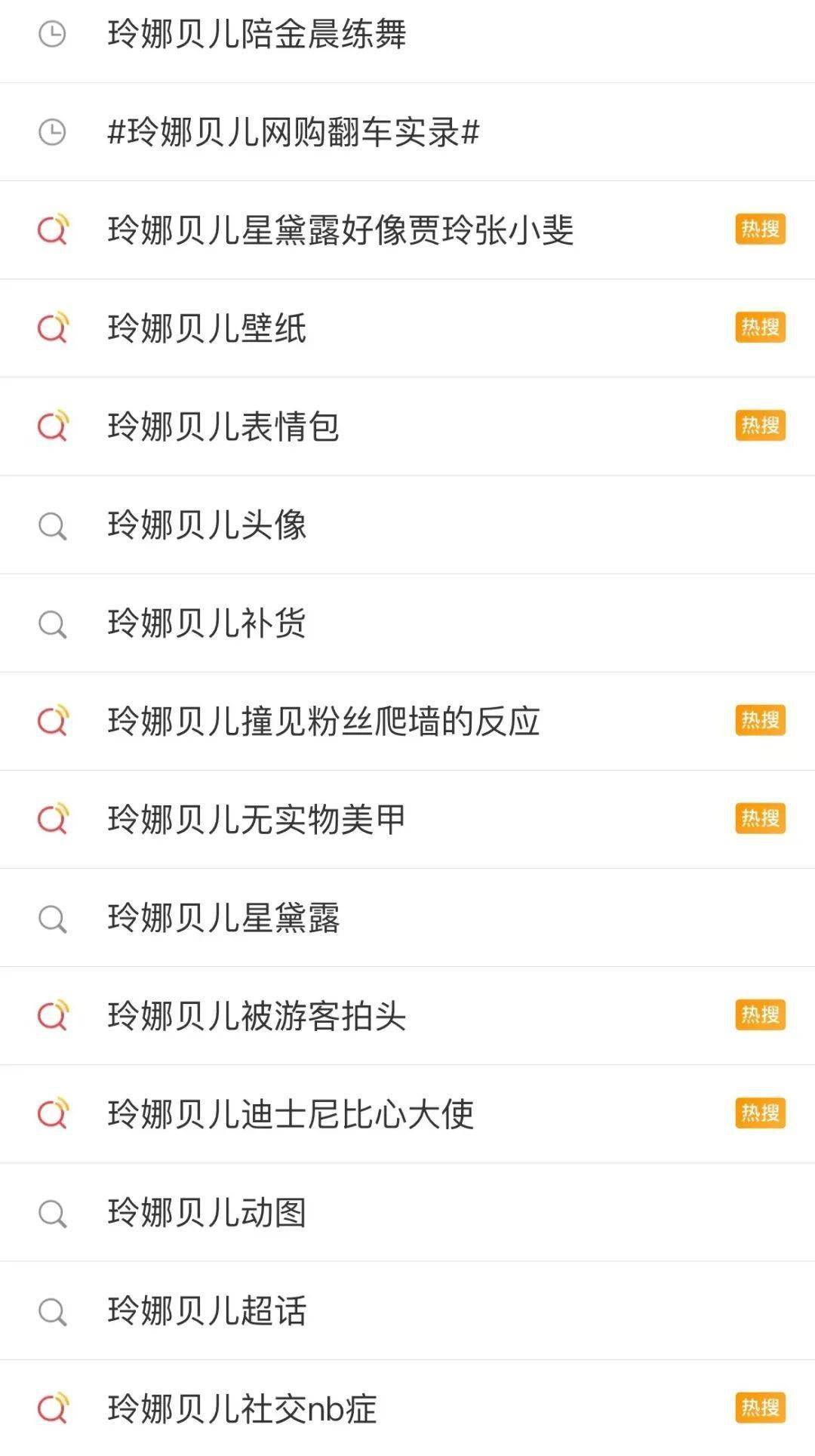The height and width of the screenshot is (1456, 815).
Task: Select 玲娜贝儿迪士尼比心大使
Action: 407,1113
